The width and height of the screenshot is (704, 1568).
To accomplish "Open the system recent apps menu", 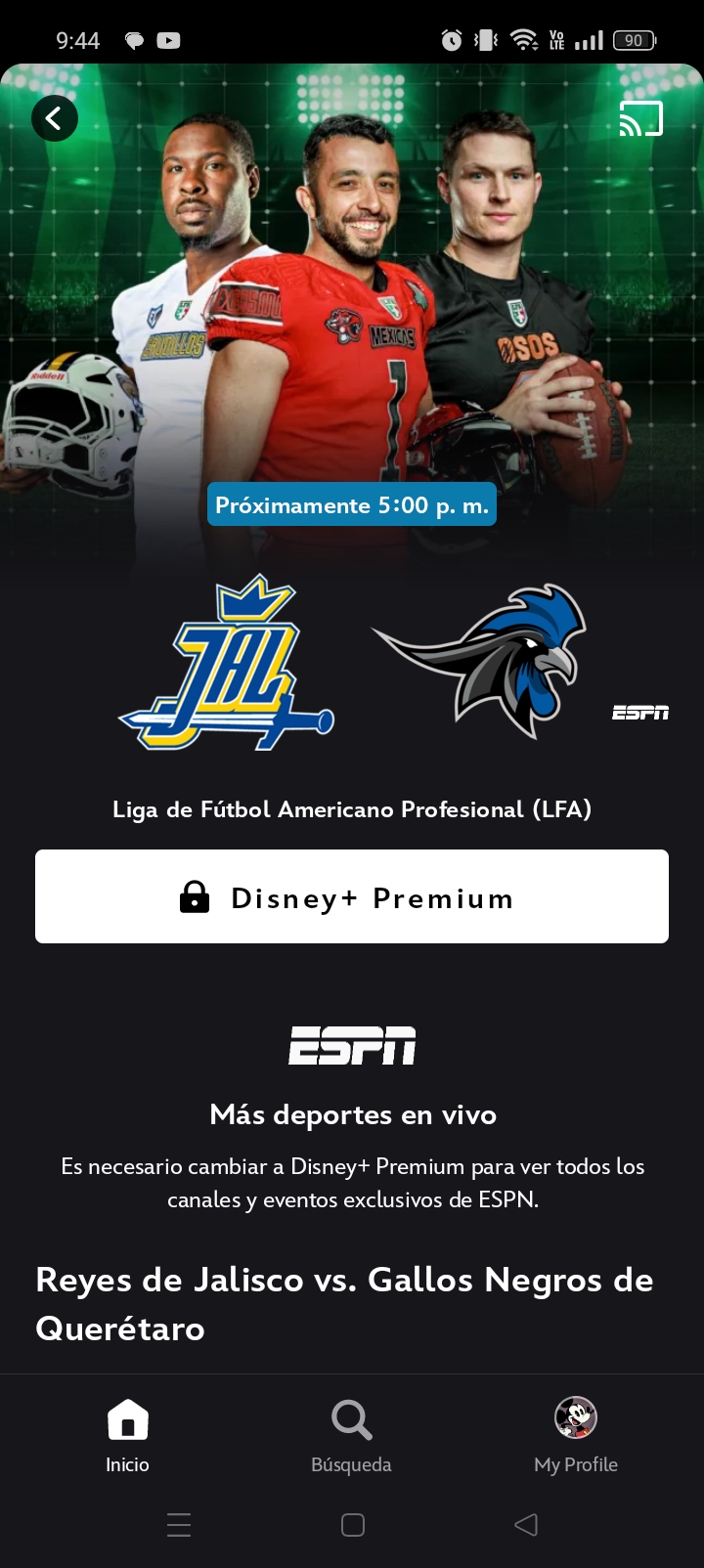I will (179, 1524).
